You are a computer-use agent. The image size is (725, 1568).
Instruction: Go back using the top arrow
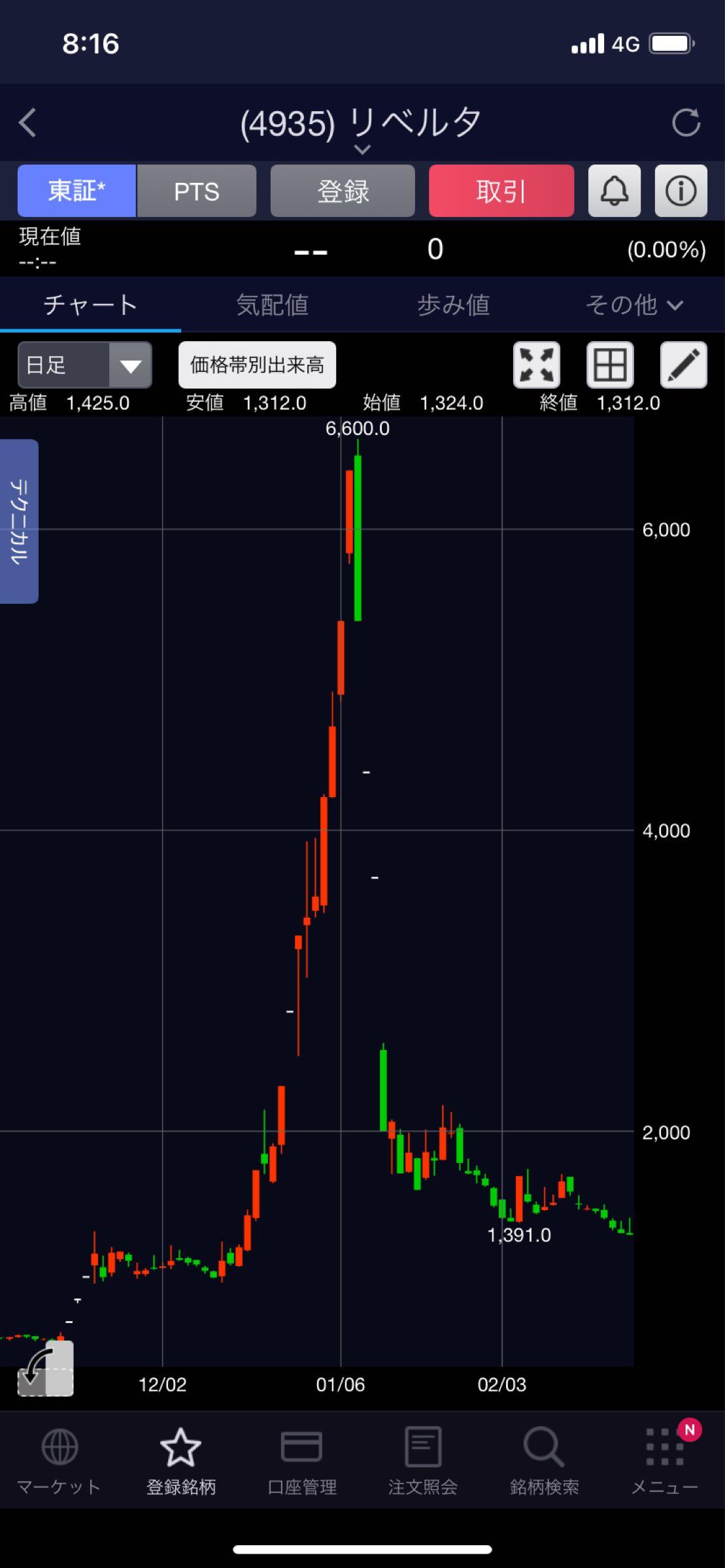pos(27,123)
